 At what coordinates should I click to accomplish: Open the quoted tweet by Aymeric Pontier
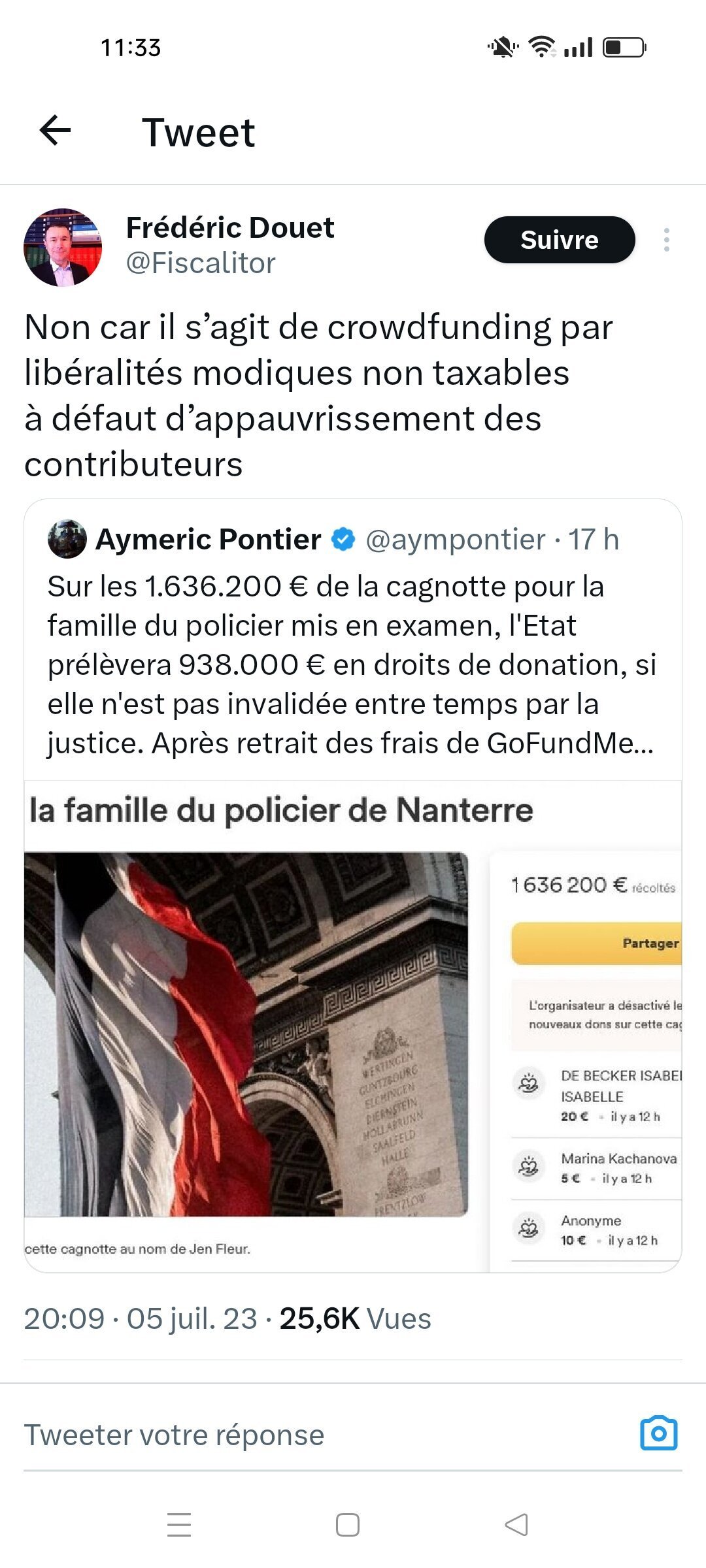click(352, 663)
